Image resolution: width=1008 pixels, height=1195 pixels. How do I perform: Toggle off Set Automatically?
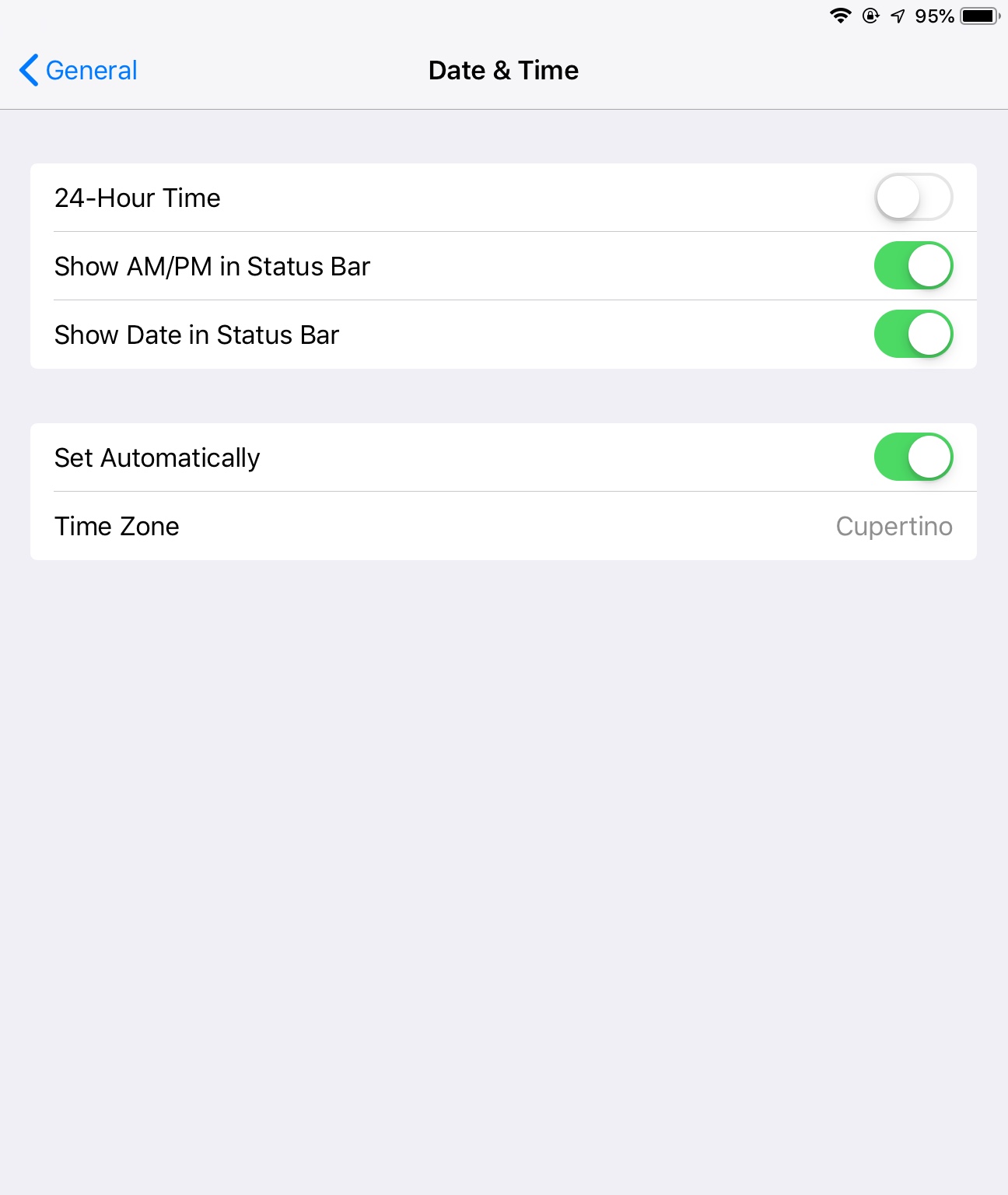coord(913,457)
